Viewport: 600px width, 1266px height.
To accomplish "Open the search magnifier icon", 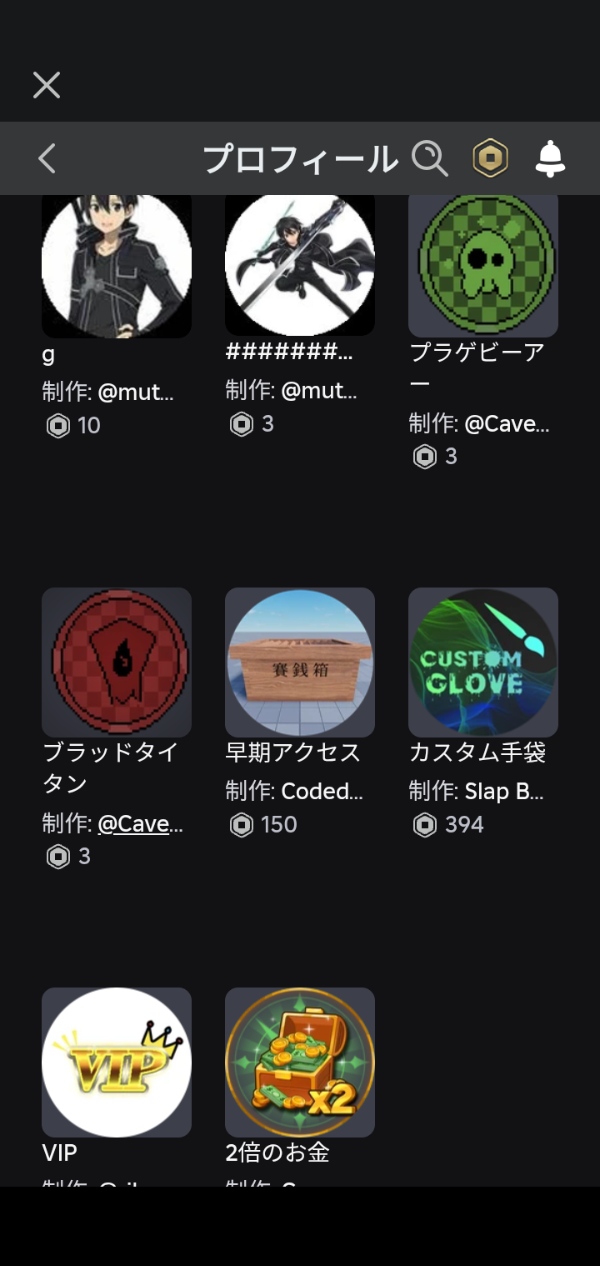I will click(430, 158).
